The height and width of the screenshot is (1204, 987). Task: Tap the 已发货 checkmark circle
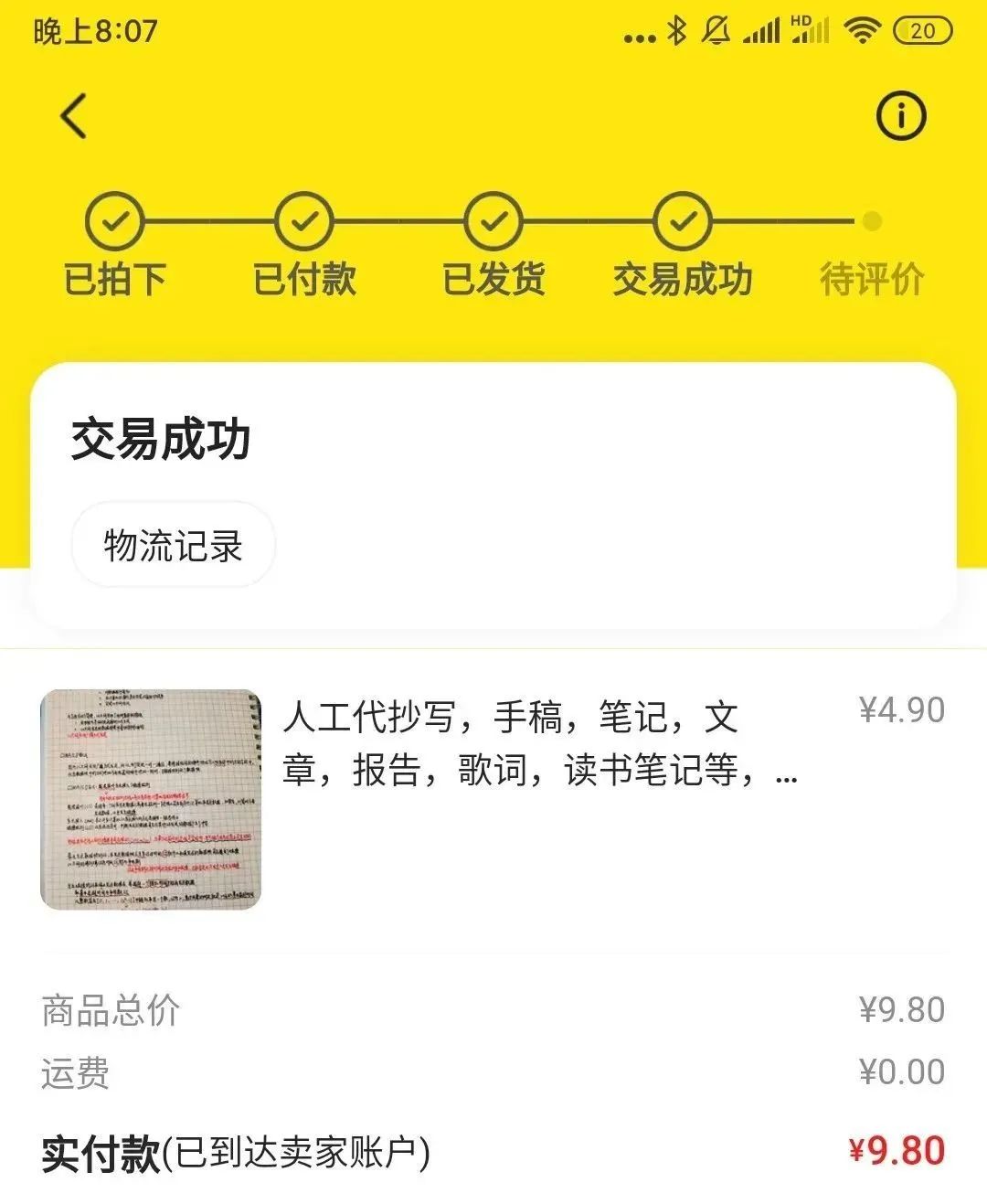493,219
